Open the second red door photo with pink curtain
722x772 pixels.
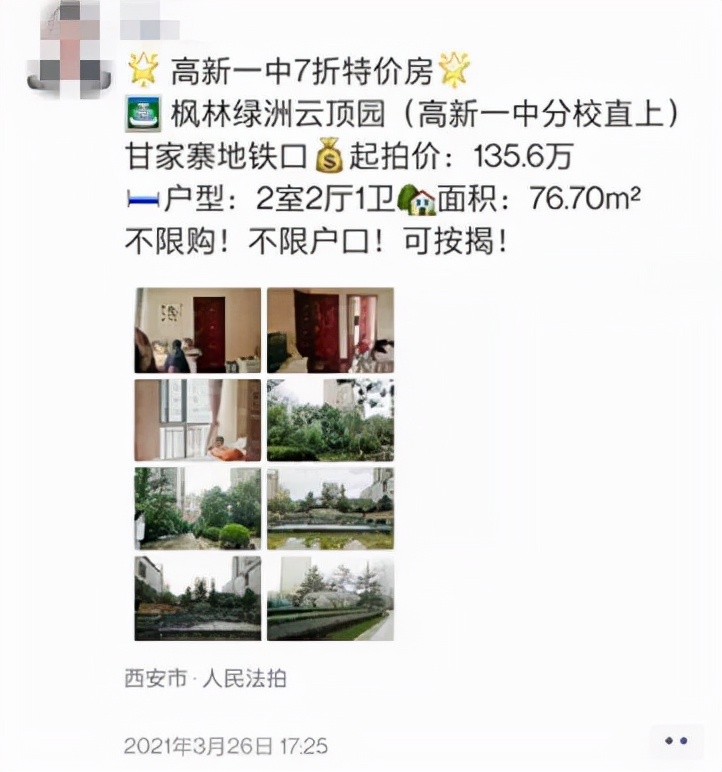click(331, 330)
